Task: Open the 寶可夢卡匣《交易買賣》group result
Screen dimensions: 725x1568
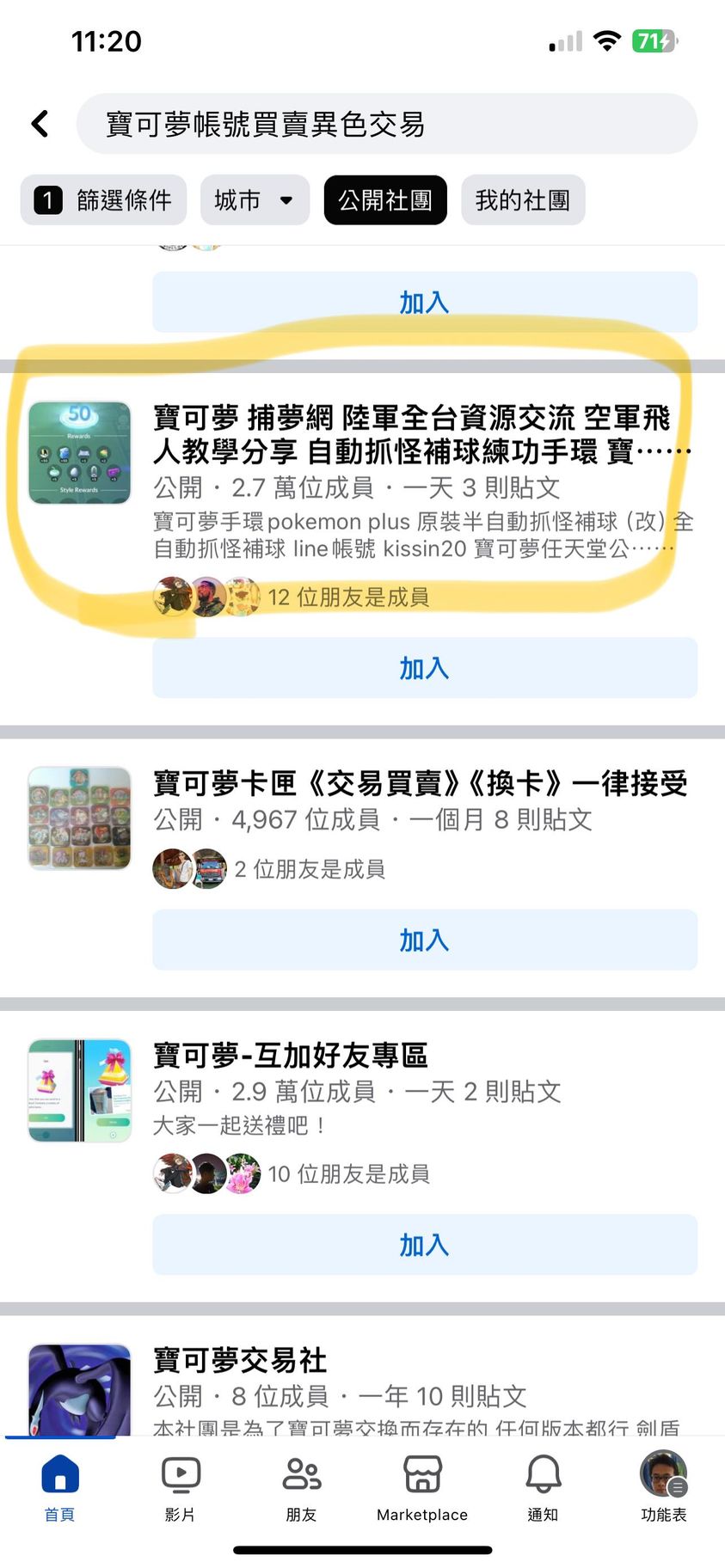Action: [x=420, y=783]
